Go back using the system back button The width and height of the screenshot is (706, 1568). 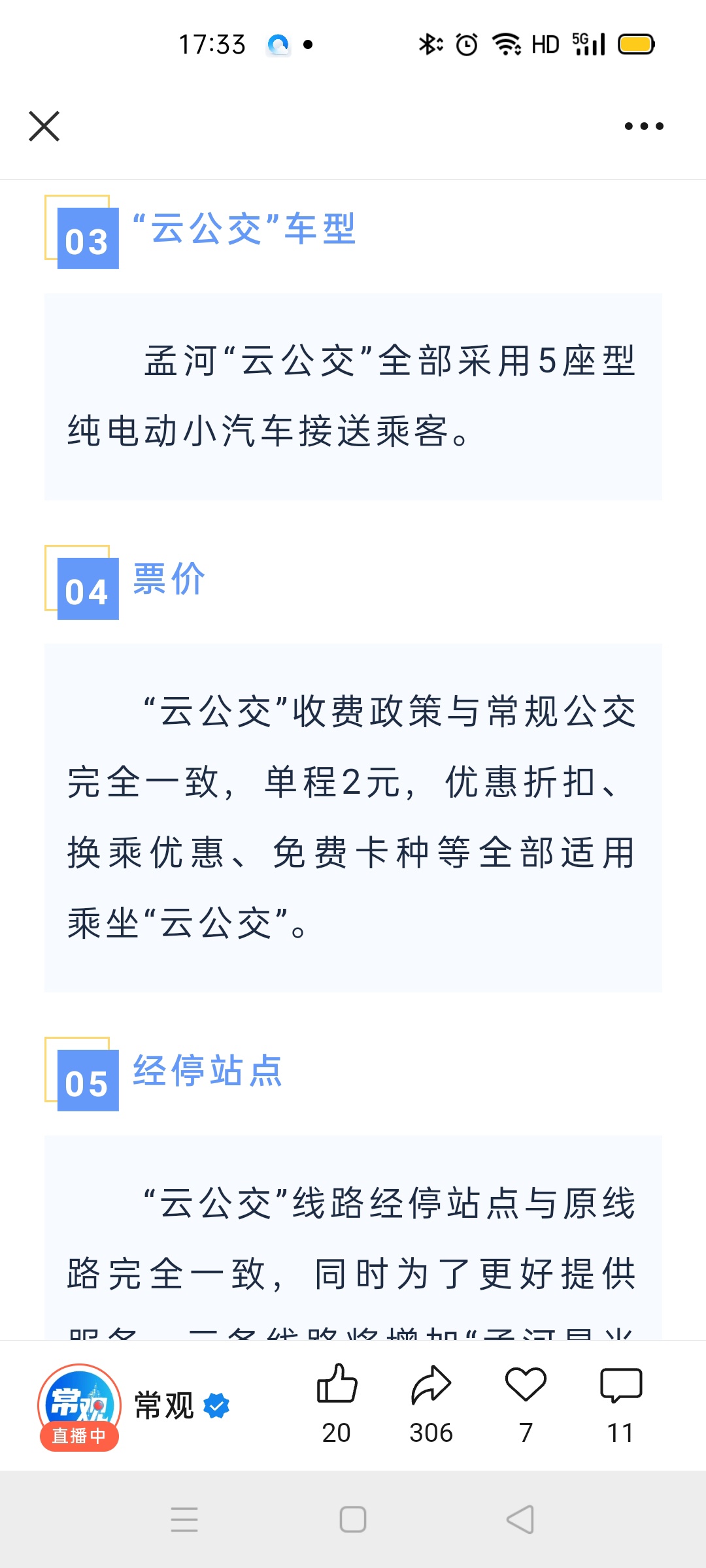pyautogui.click(x=520, y=1520)
